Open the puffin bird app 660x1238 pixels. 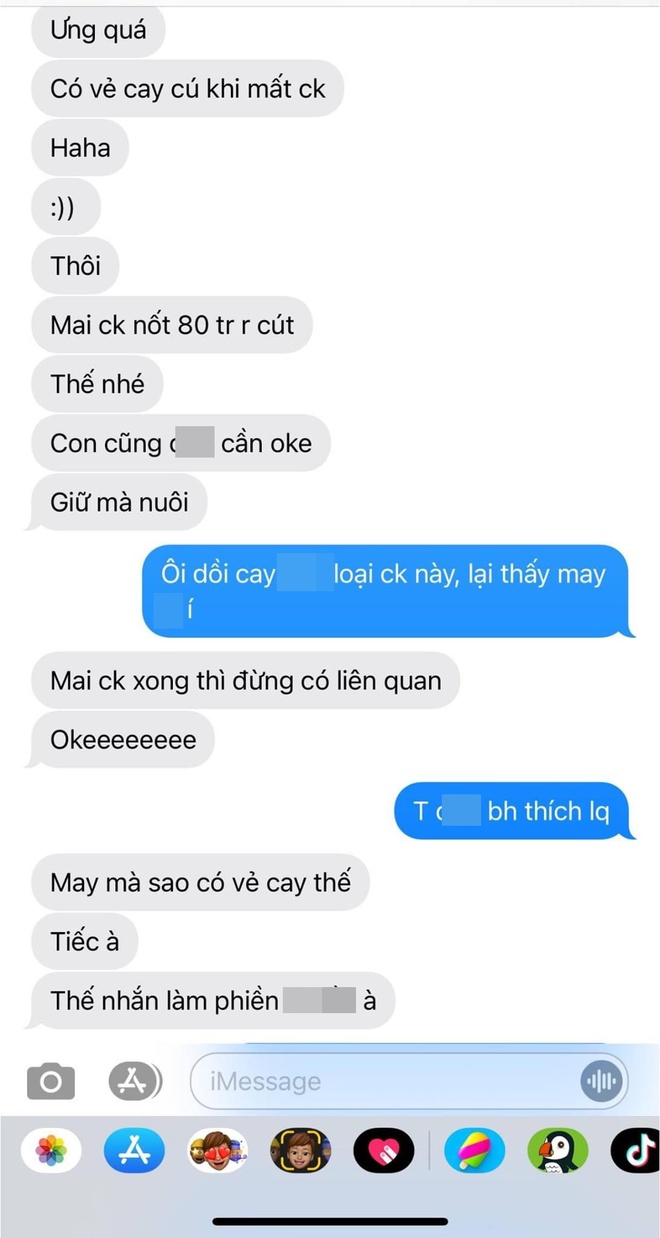pos(557,1150)
